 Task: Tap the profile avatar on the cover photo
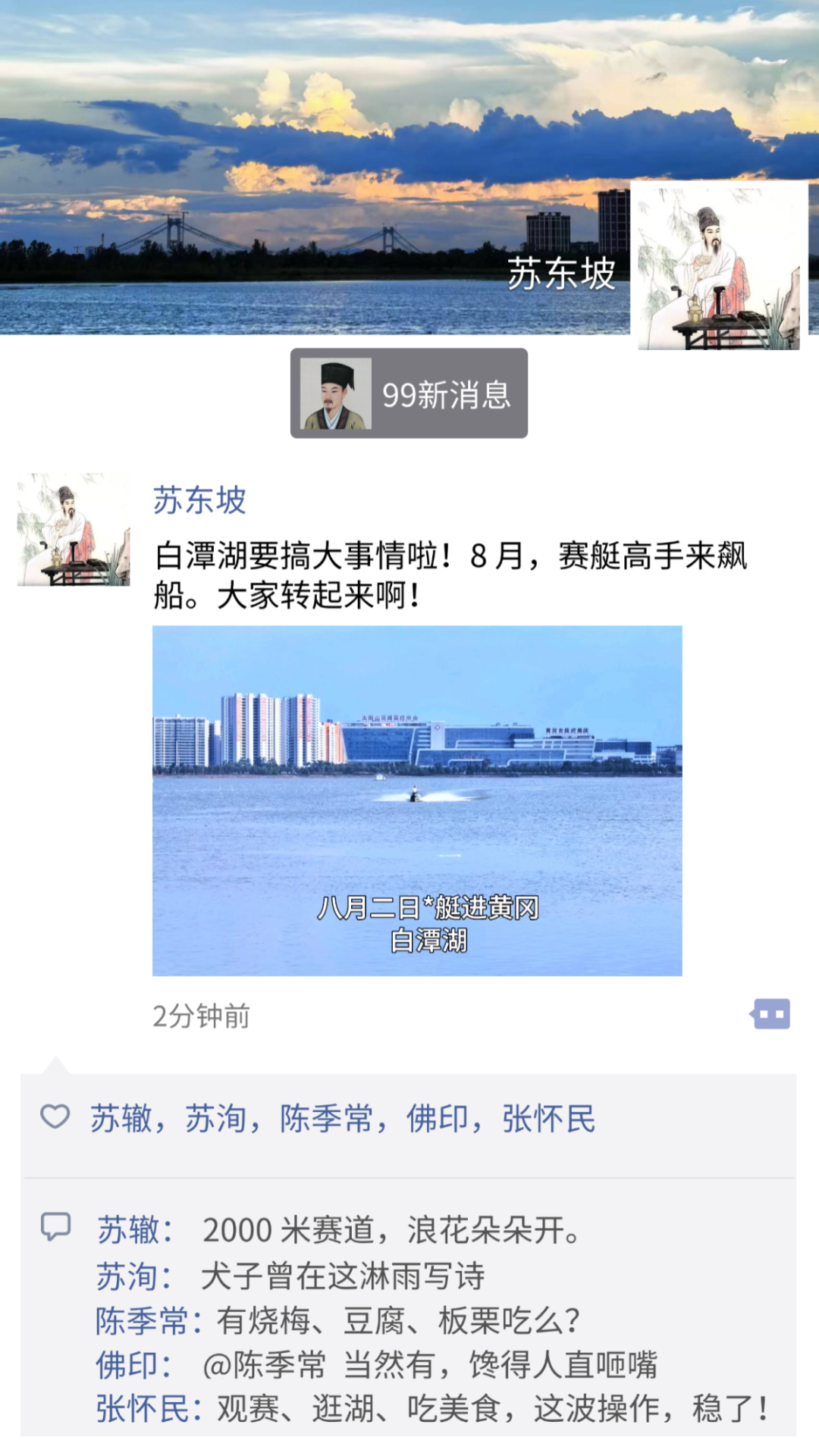click(x=718, y=266)
